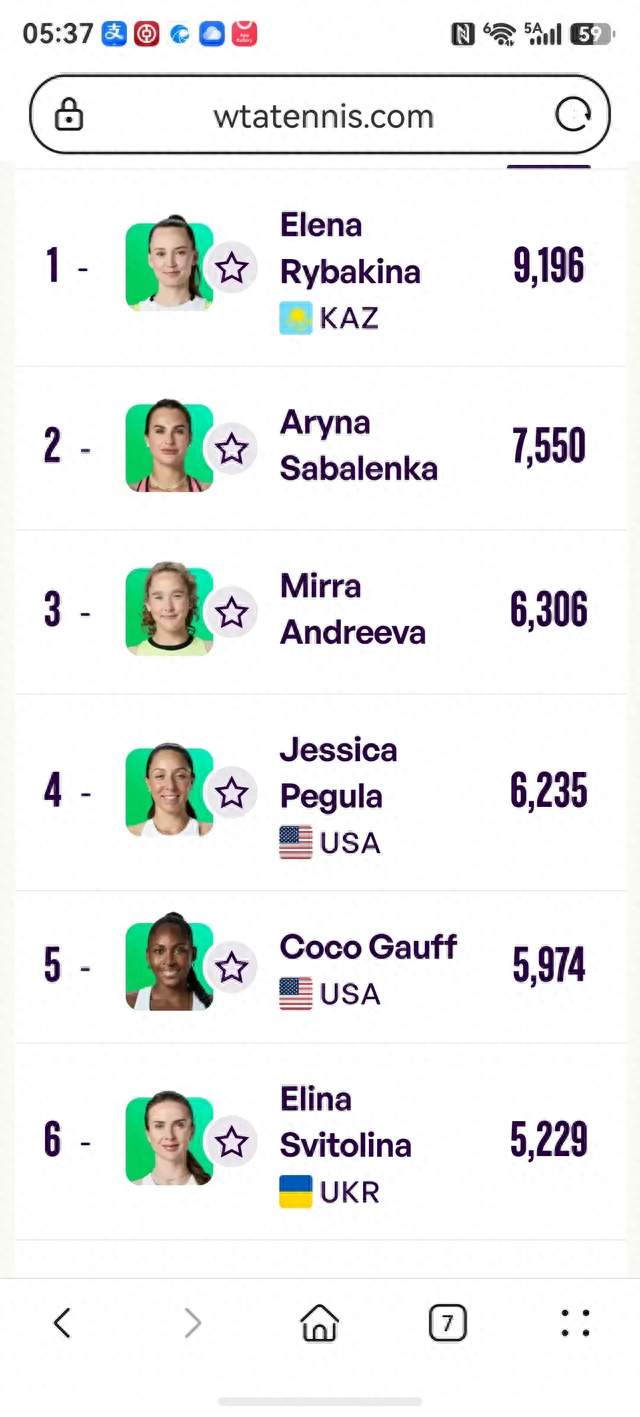Open Jessica Pegula's player page
Screen dimensions: 640x1417
(338, 773)
